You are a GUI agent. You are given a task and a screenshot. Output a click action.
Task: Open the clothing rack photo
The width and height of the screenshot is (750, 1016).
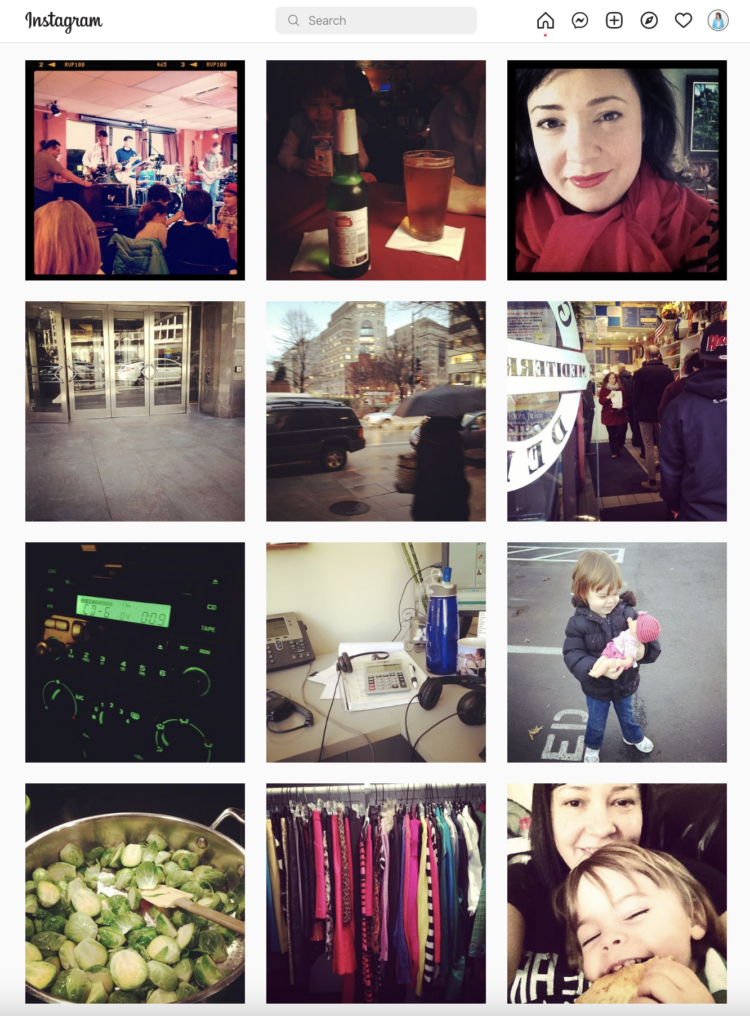click(376, 893)
